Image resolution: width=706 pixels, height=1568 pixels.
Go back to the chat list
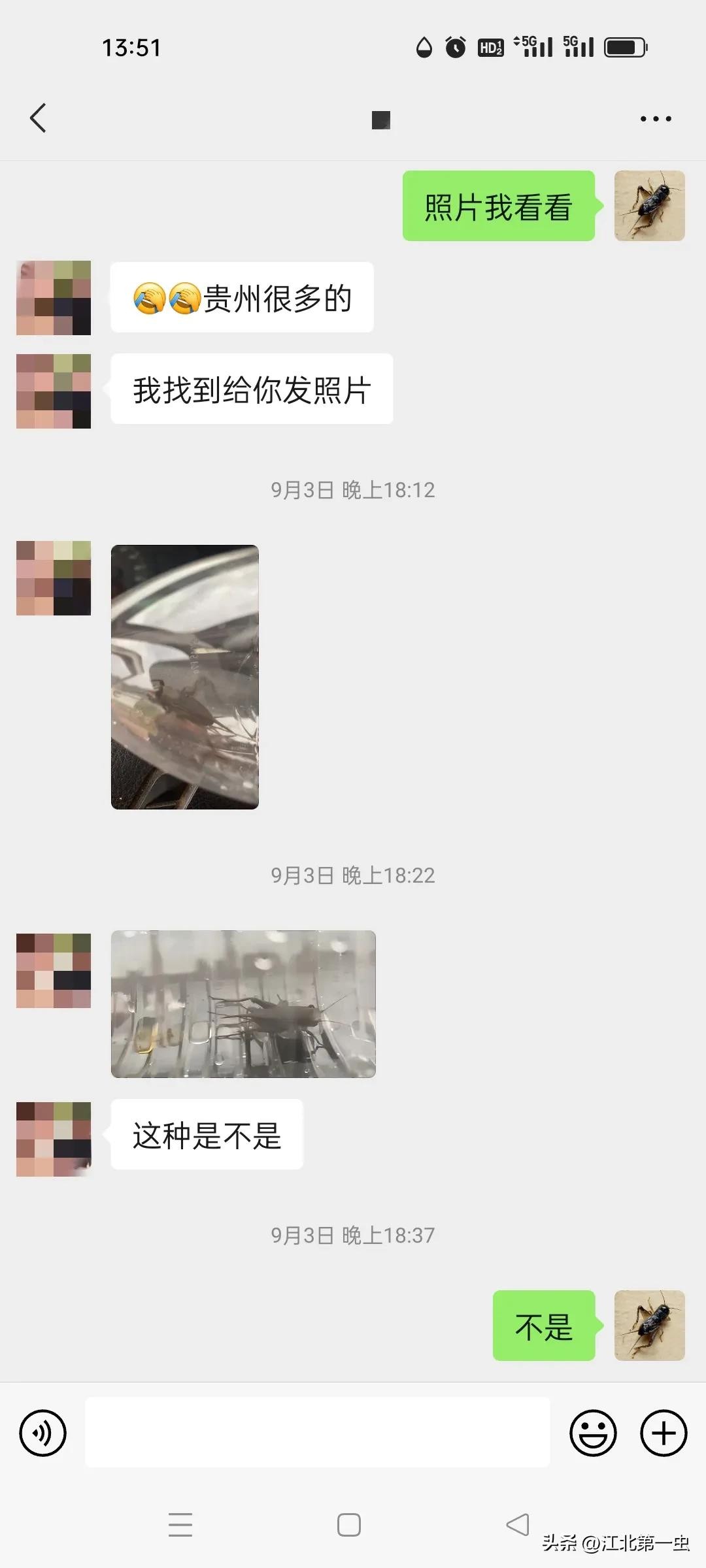pos(38,118)
